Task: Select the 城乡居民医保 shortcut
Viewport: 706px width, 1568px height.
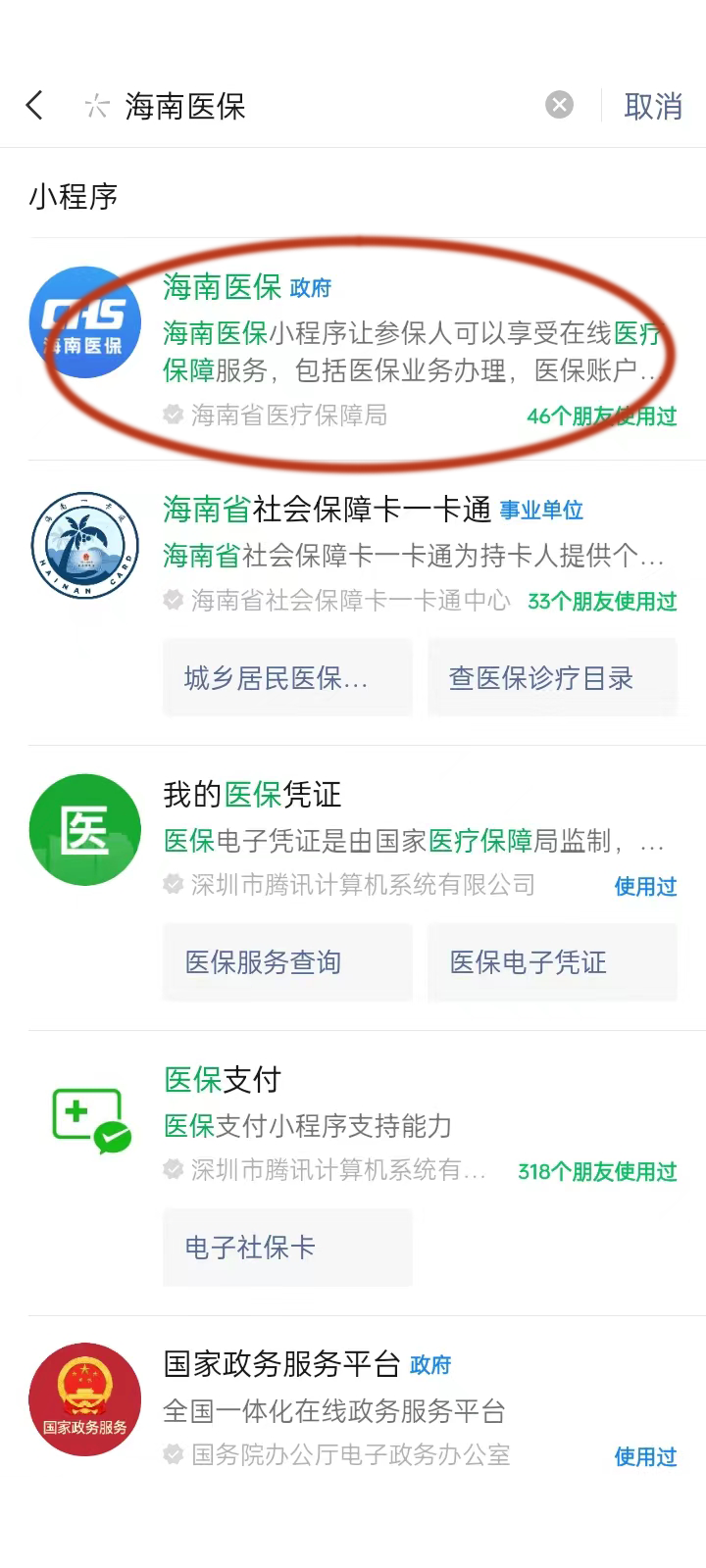Action: coord(287,678)
